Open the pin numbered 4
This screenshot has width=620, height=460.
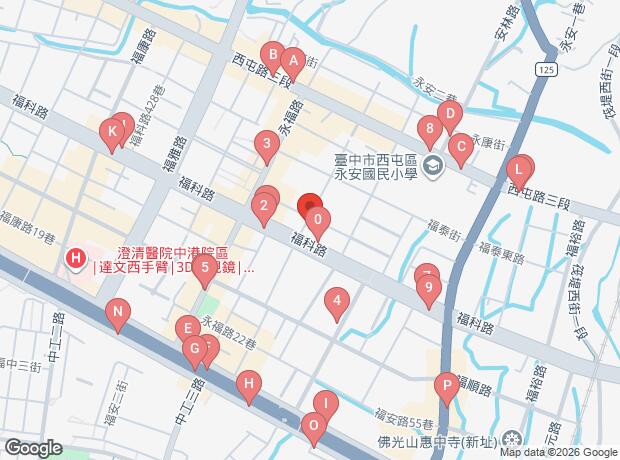pos(337,301)
